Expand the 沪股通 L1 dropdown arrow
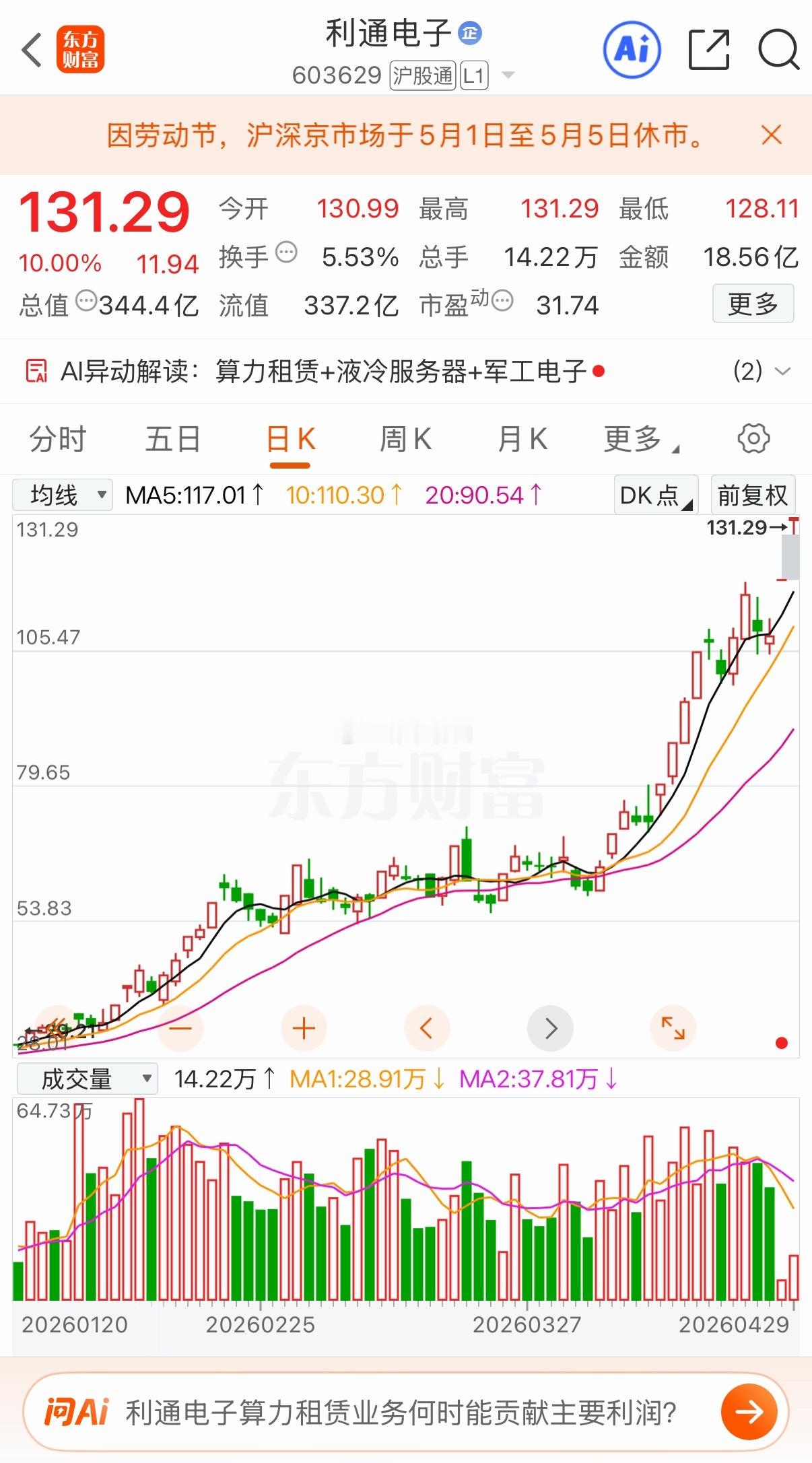 (x=510, y=75)
